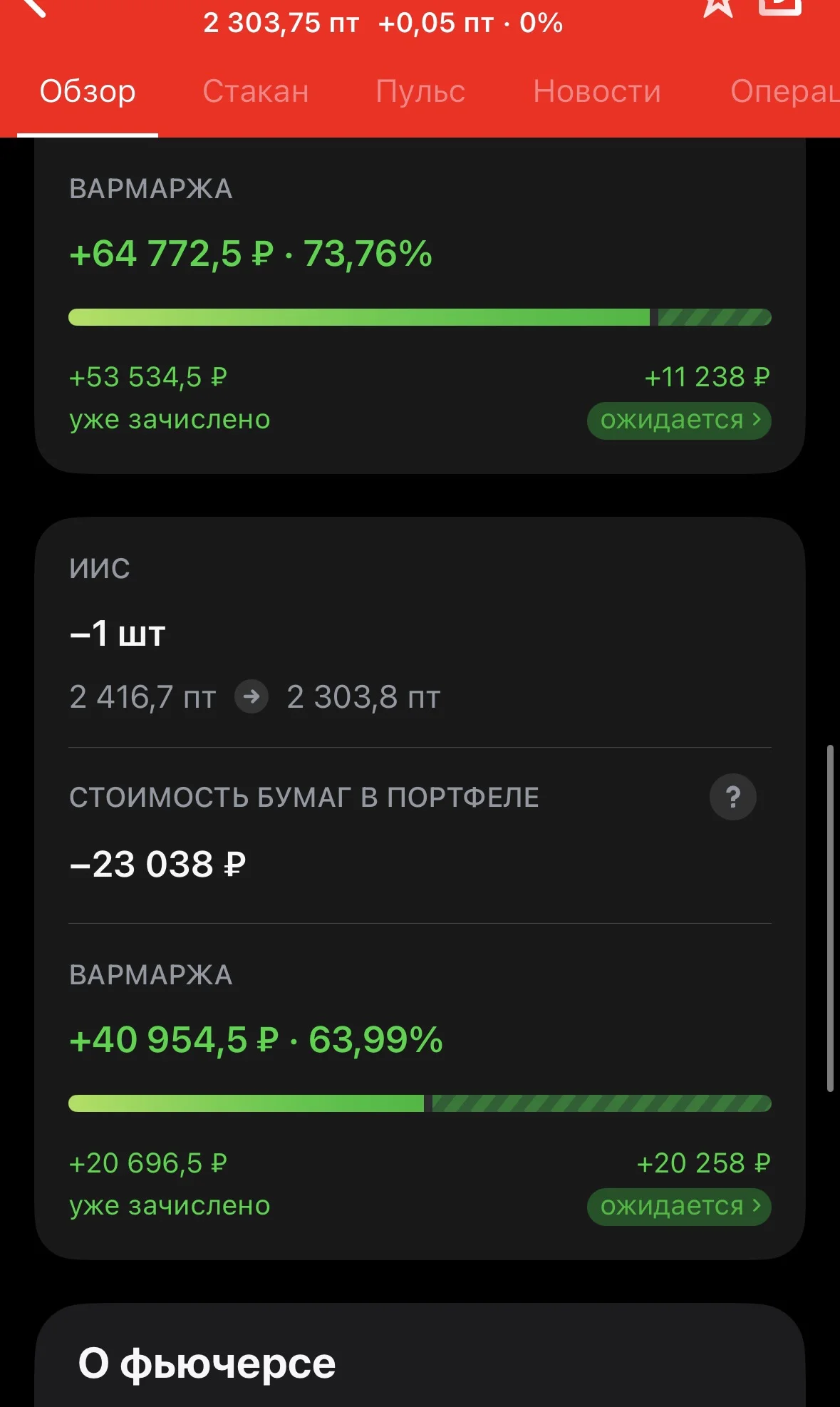The height and width of the screenshot is (1407, 840).
Task: Select the Обзор tab
Action: click(88, 91)
